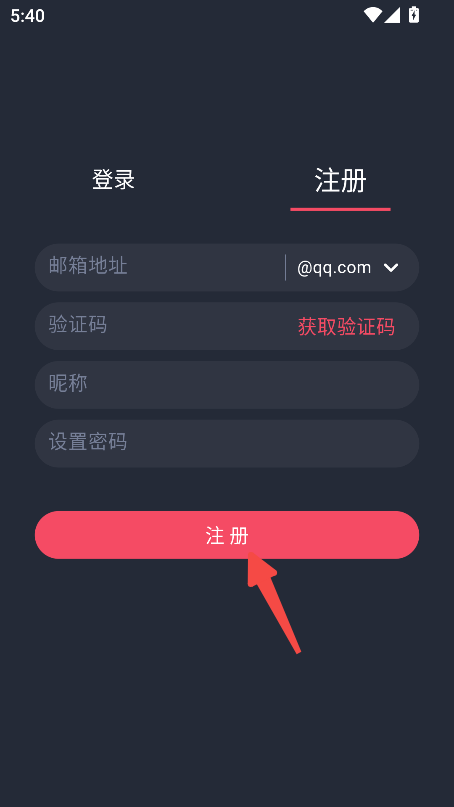Select the 注册 tab
This screenshot has height=807, width=454.
point(340,181)
